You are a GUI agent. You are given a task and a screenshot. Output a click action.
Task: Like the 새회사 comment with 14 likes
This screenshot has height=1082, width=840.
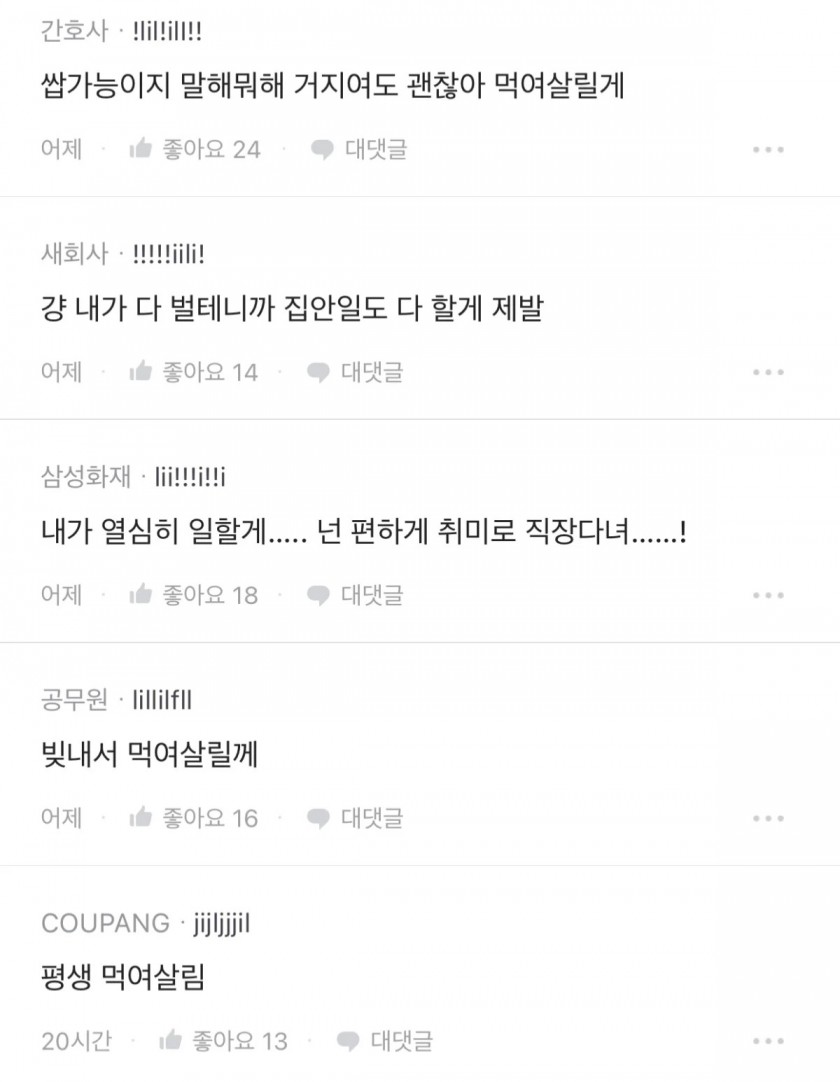tap(193, 373)
